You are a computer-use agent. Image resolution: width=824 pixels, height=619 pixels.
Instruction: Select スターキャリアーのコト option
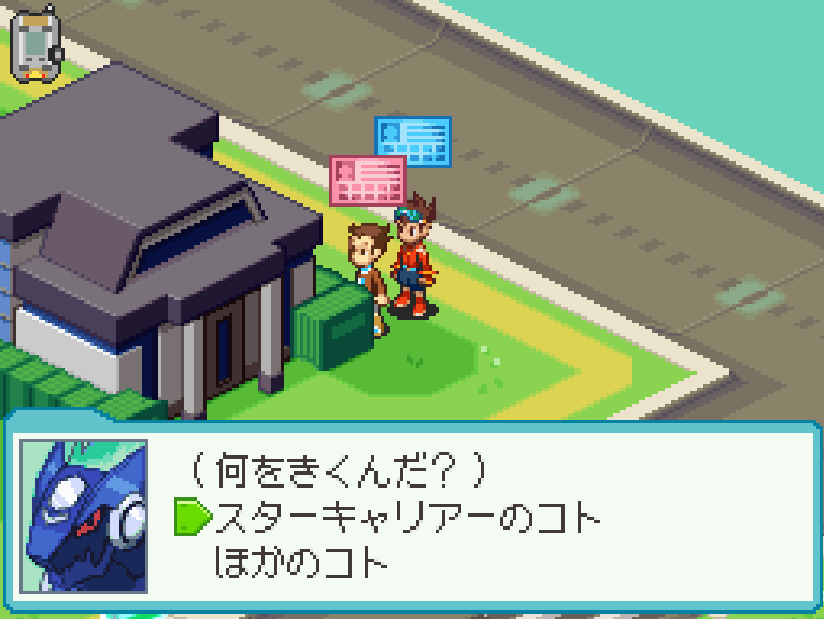408,517
